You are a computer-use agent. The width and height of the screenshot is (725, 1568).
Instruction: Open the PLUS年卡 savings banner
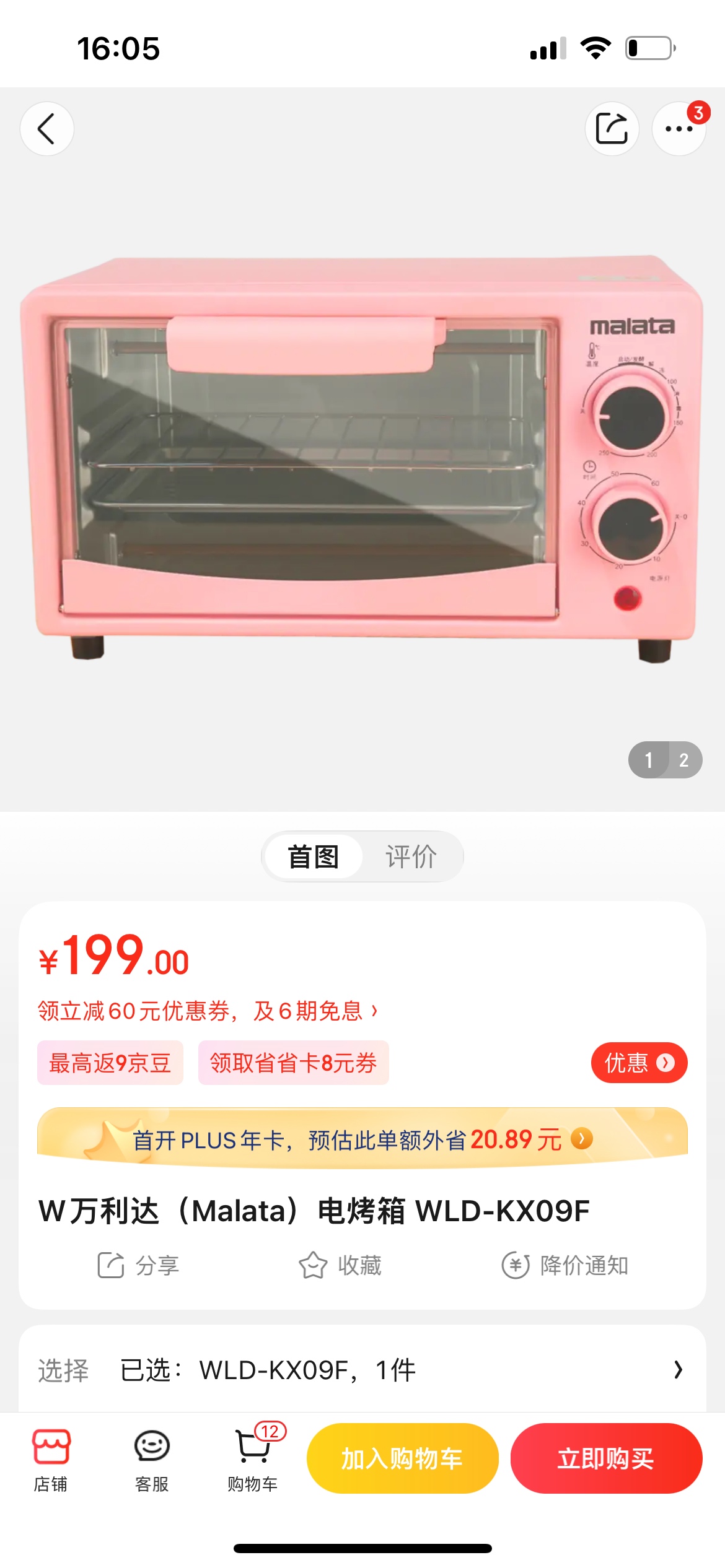[362, 1138]
